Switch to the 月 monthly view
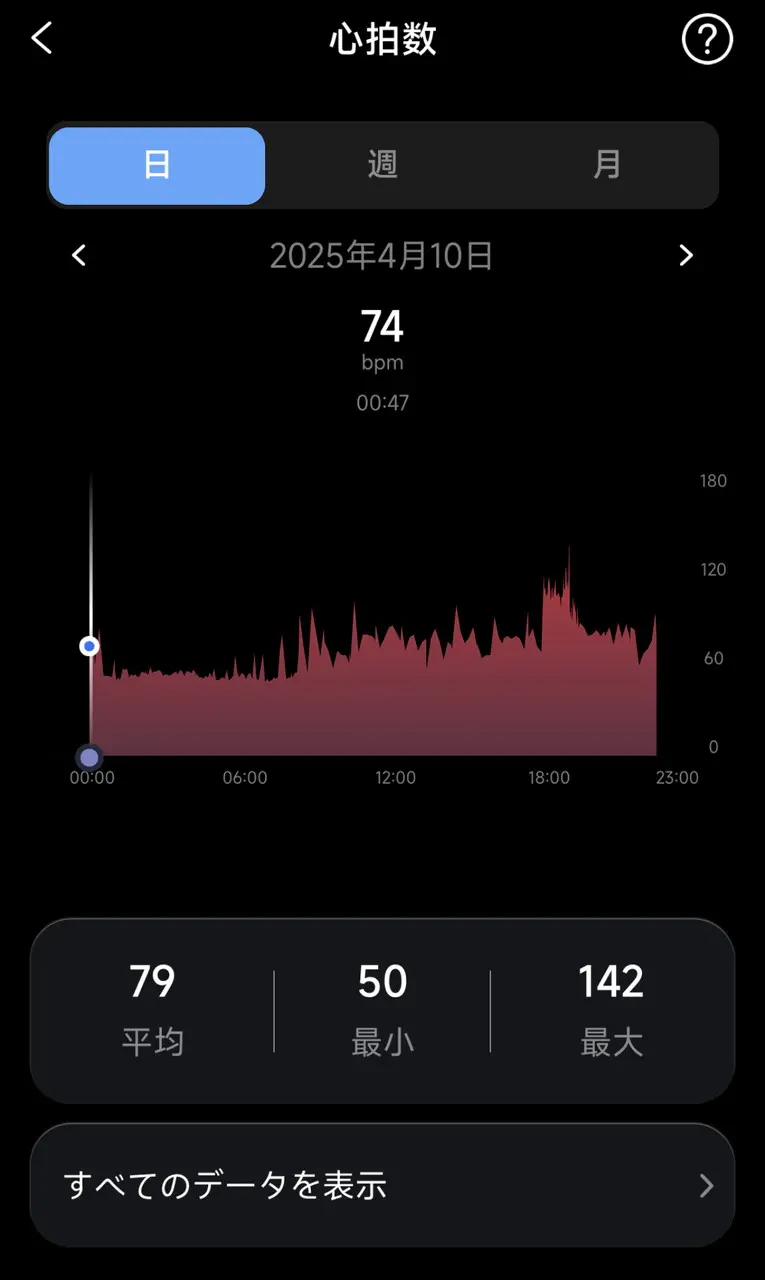Viewport: 765px width, 1280px height. 607,166
